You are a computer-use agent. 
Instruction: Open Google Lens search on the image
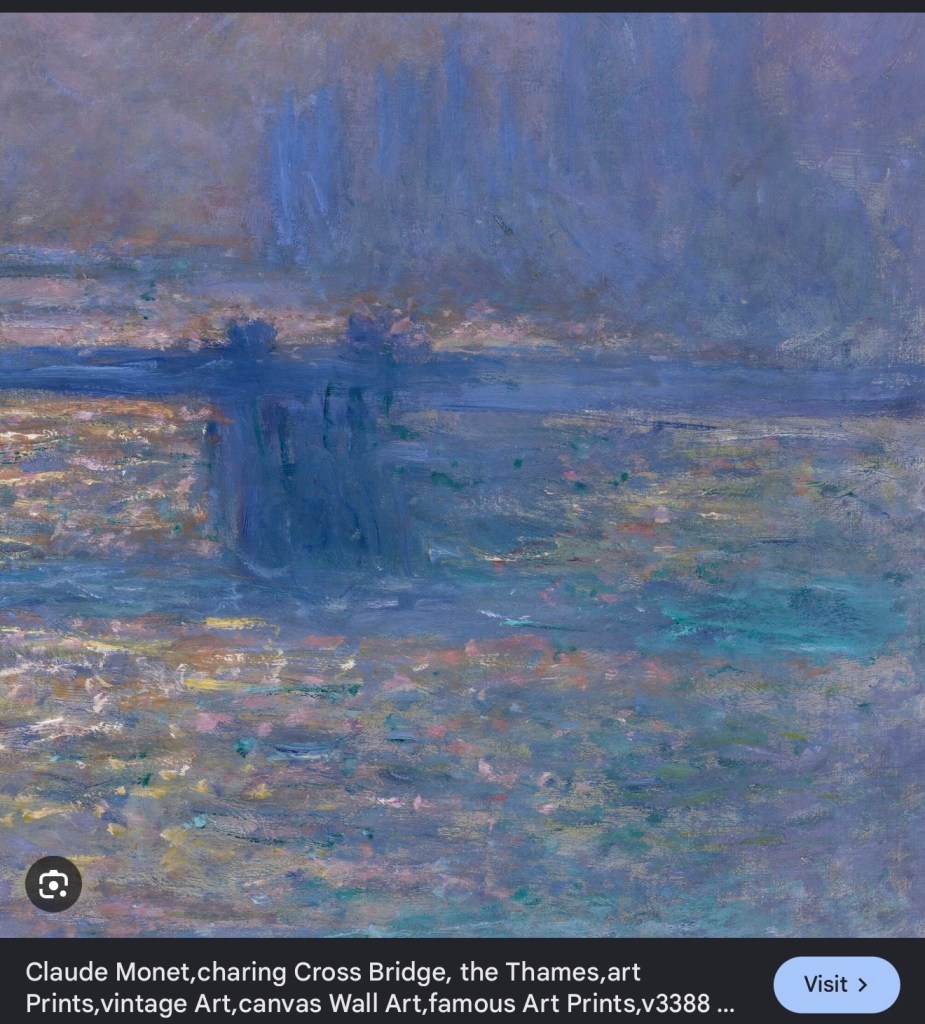point(54,884)
